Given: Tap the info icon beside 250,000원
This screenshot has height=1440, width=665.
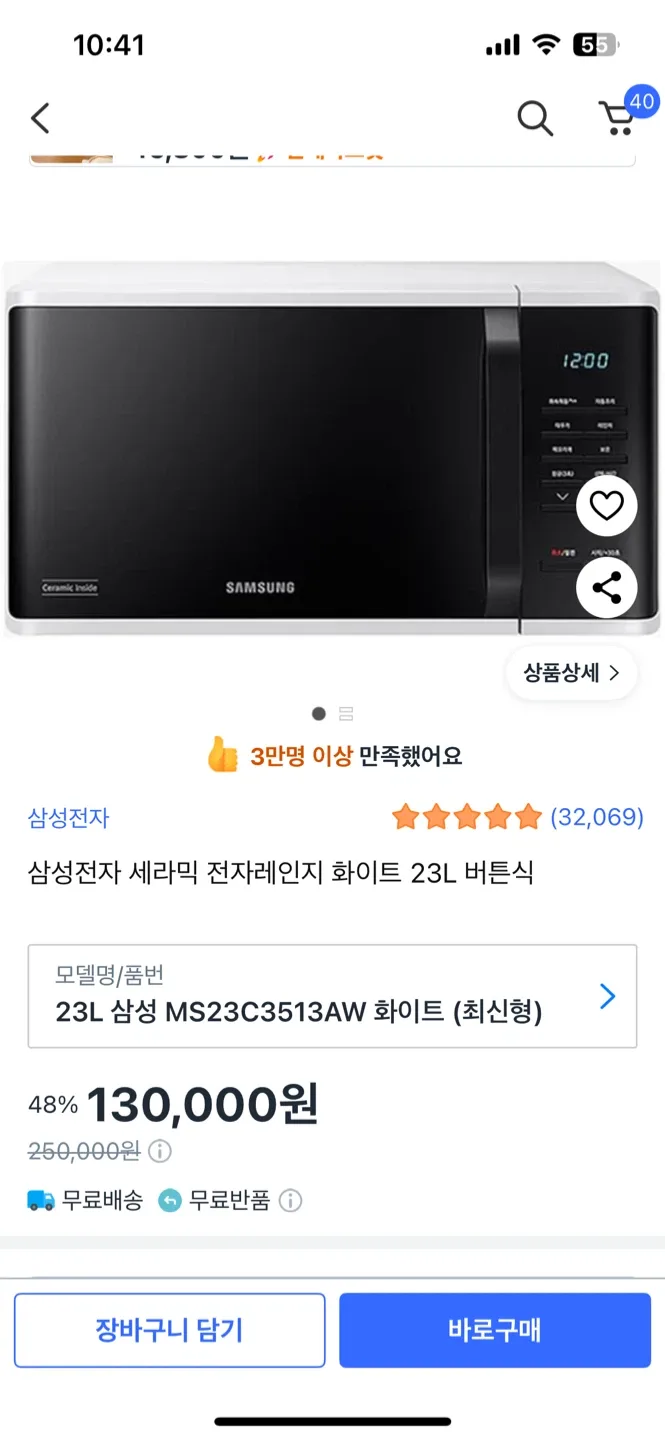Looking at the screenshot, I should (160, 1151).
